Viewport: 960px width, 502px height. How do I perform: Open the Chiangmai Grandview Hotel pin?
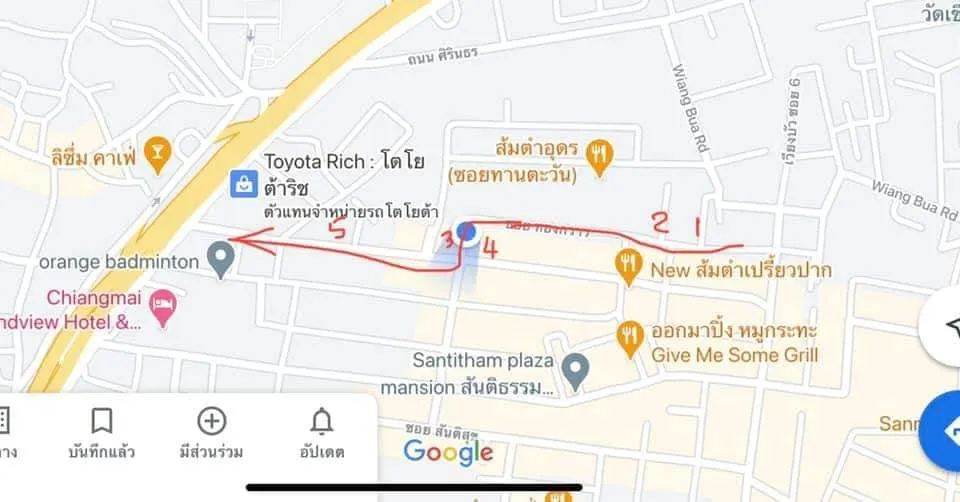[162, 302]
